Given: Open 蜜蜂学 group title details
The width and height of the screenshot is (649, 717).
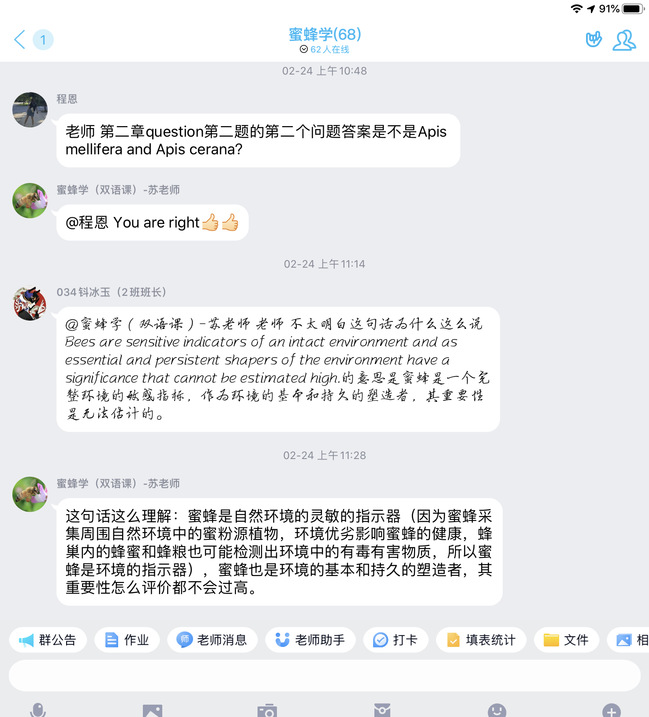Looking at the screenshot, I should tap(324, 35).
